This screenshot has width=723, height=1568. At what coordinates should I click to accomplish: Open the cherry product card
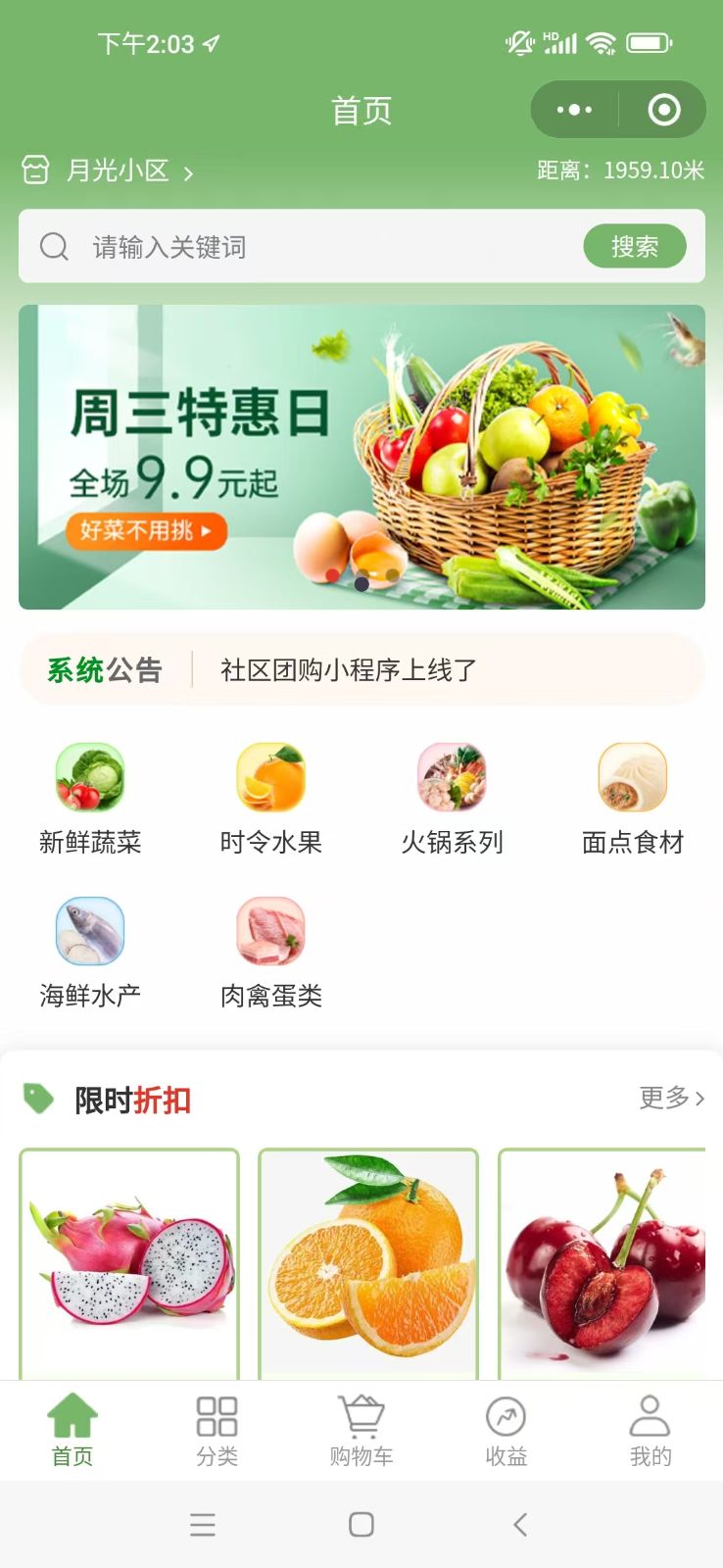tap(602, 1264)
